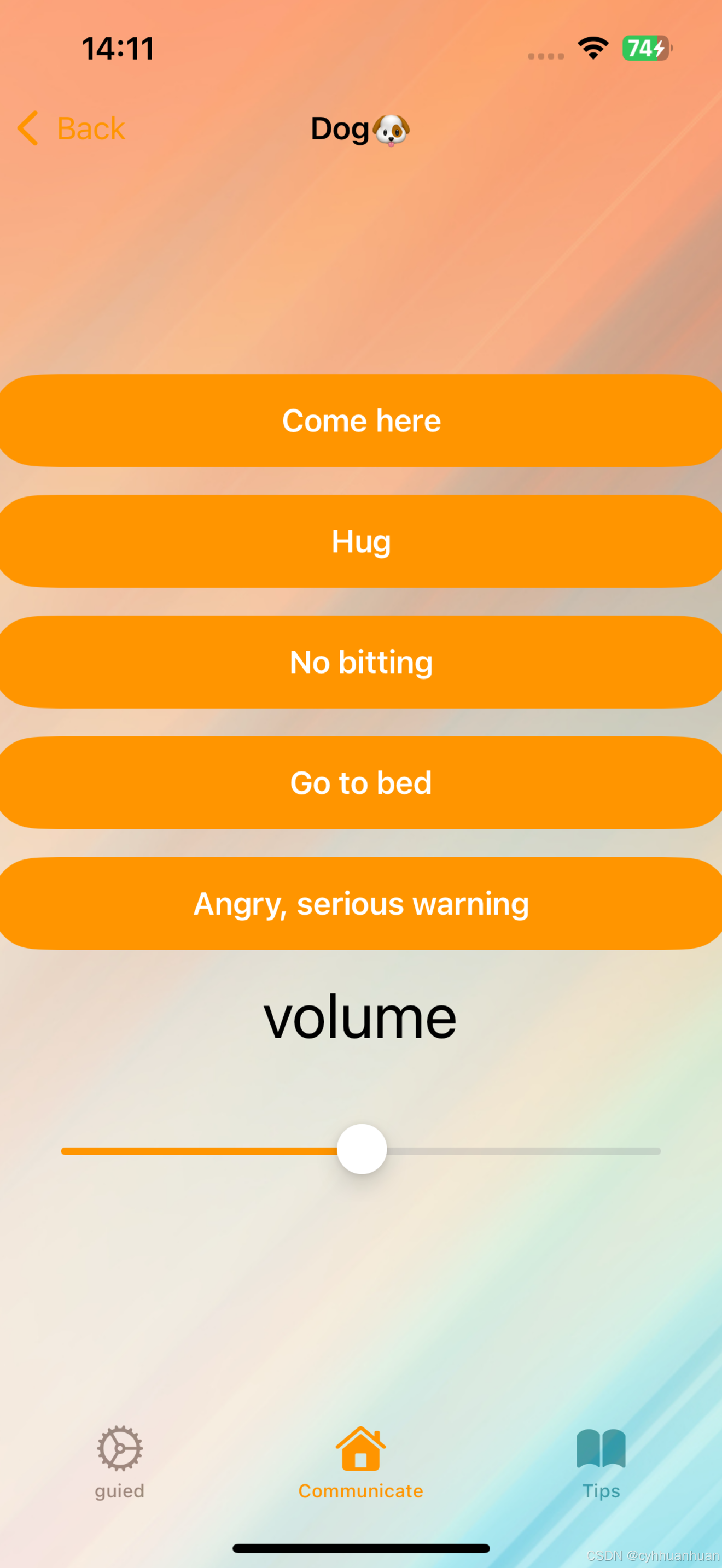Image resolution: width=722 pixels, height=1568 pixels.
Task: Open the guied tab
Action: coord(120,1462)
